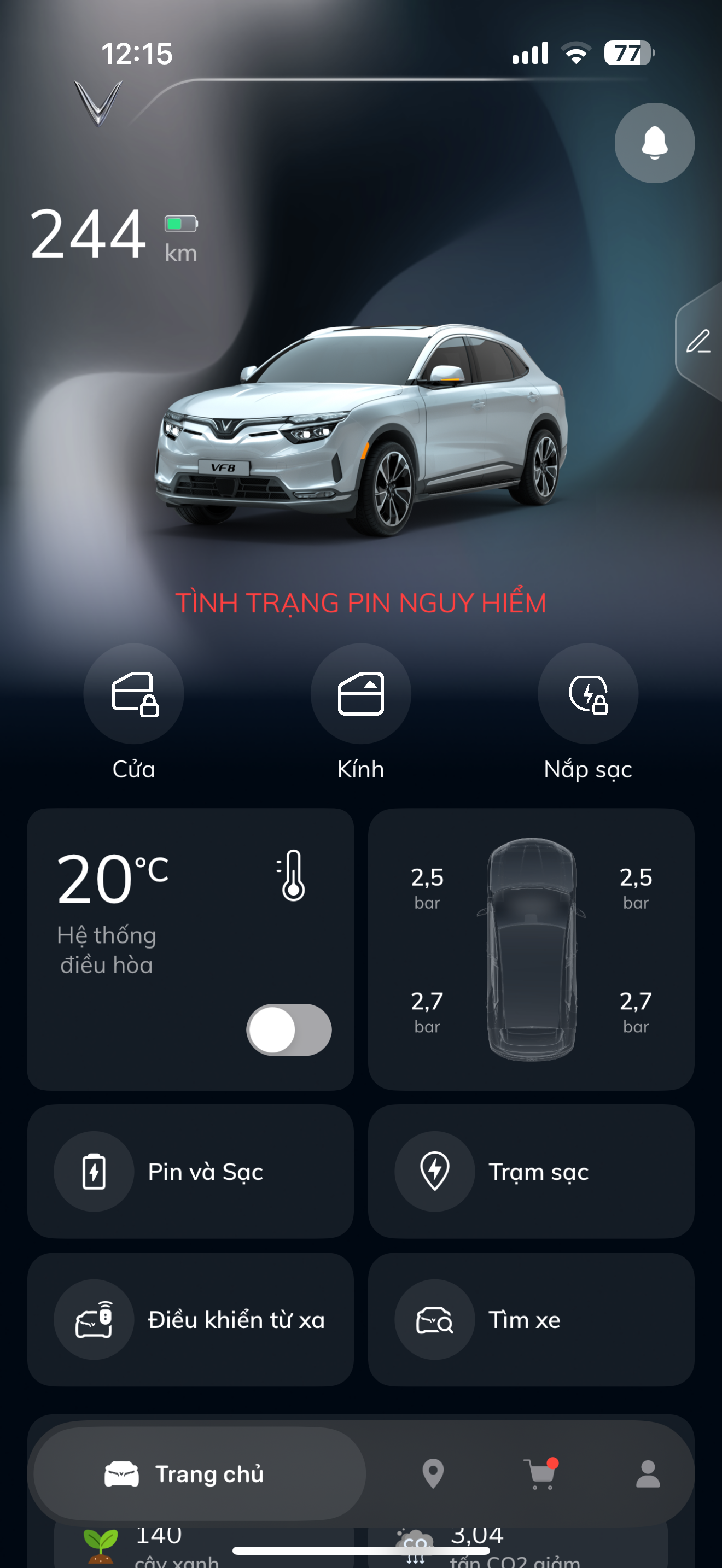Open the Kính window control
This screenshot has width=722, height=1568.
[360, 694]
